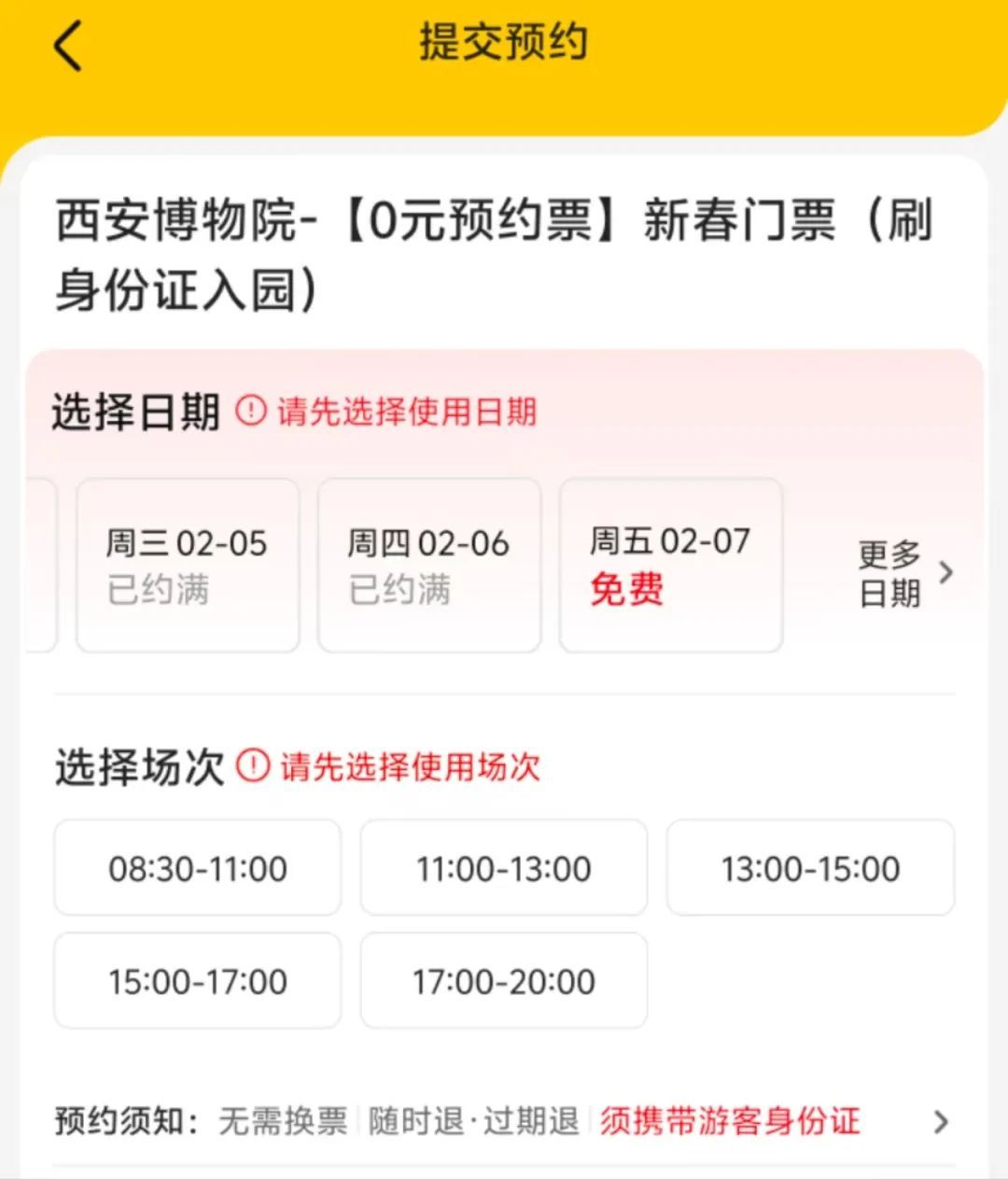The height and width of the screenshot is (1179, 1008).
Task: Select date 周三 02-05
Action: click(x=188, y=565)
